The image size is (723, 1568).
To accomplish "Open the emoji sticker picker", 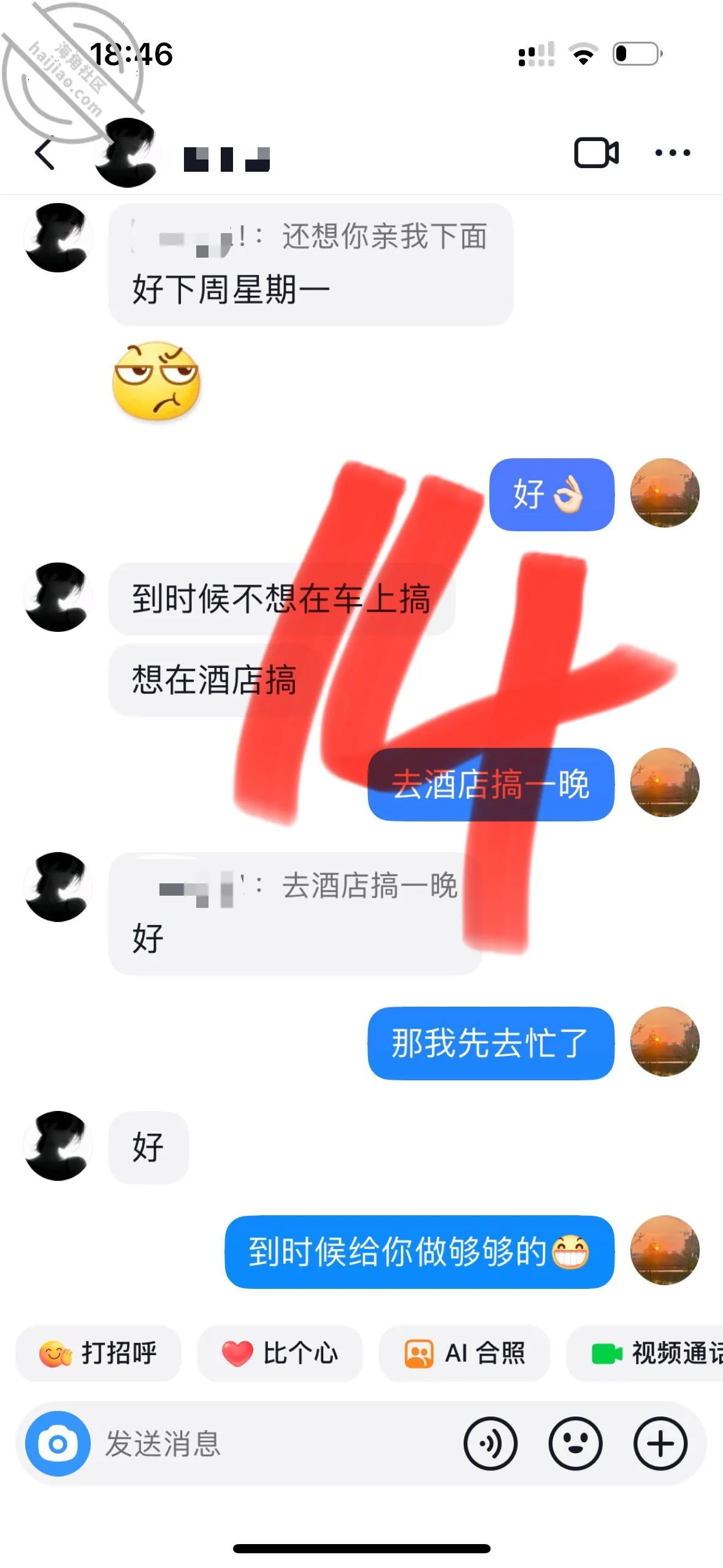I will tap(575, 1443).
